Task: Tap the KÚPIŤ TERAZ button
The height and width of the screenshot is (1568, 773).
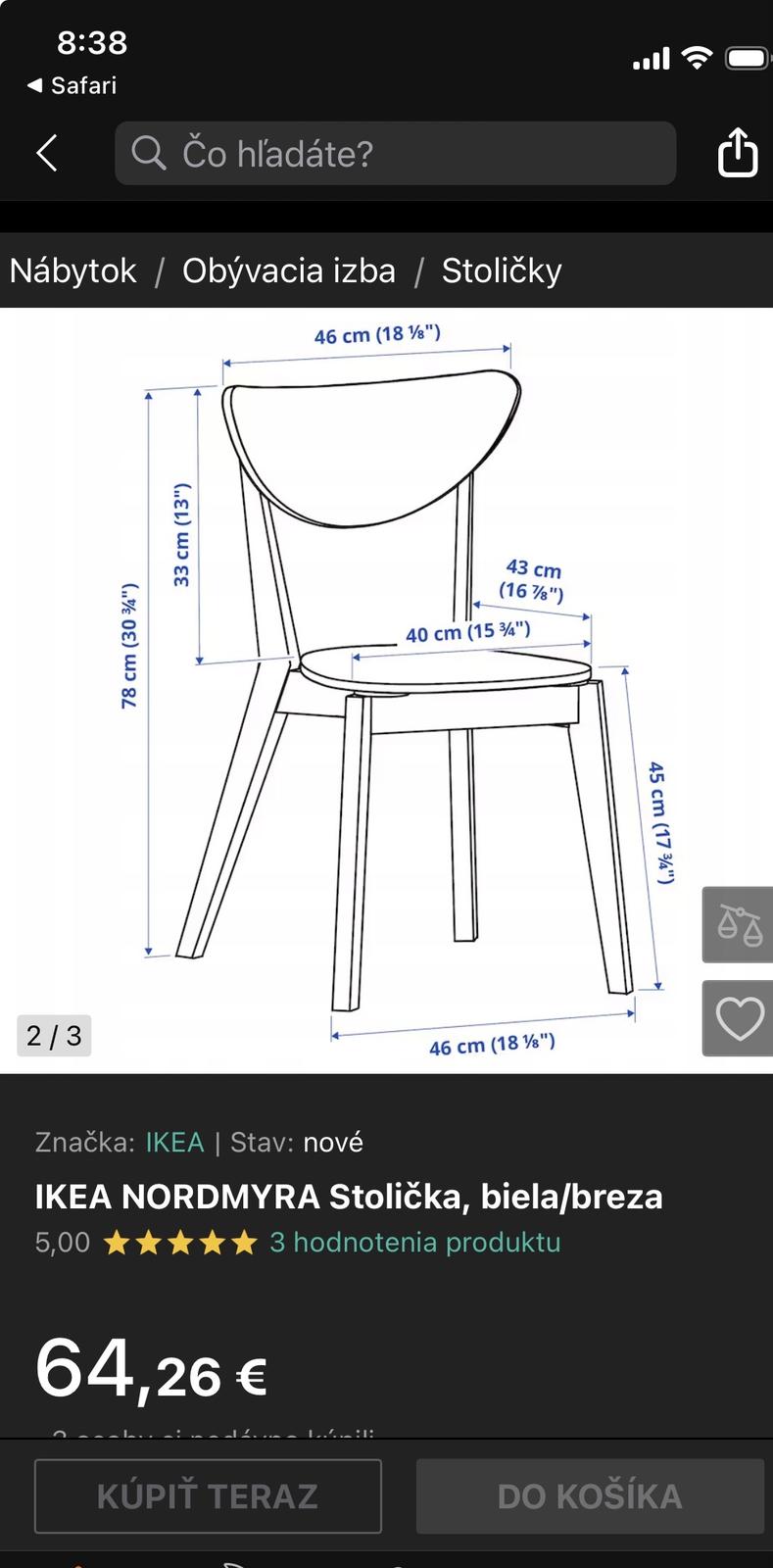Action: (x=208, y=1495)
